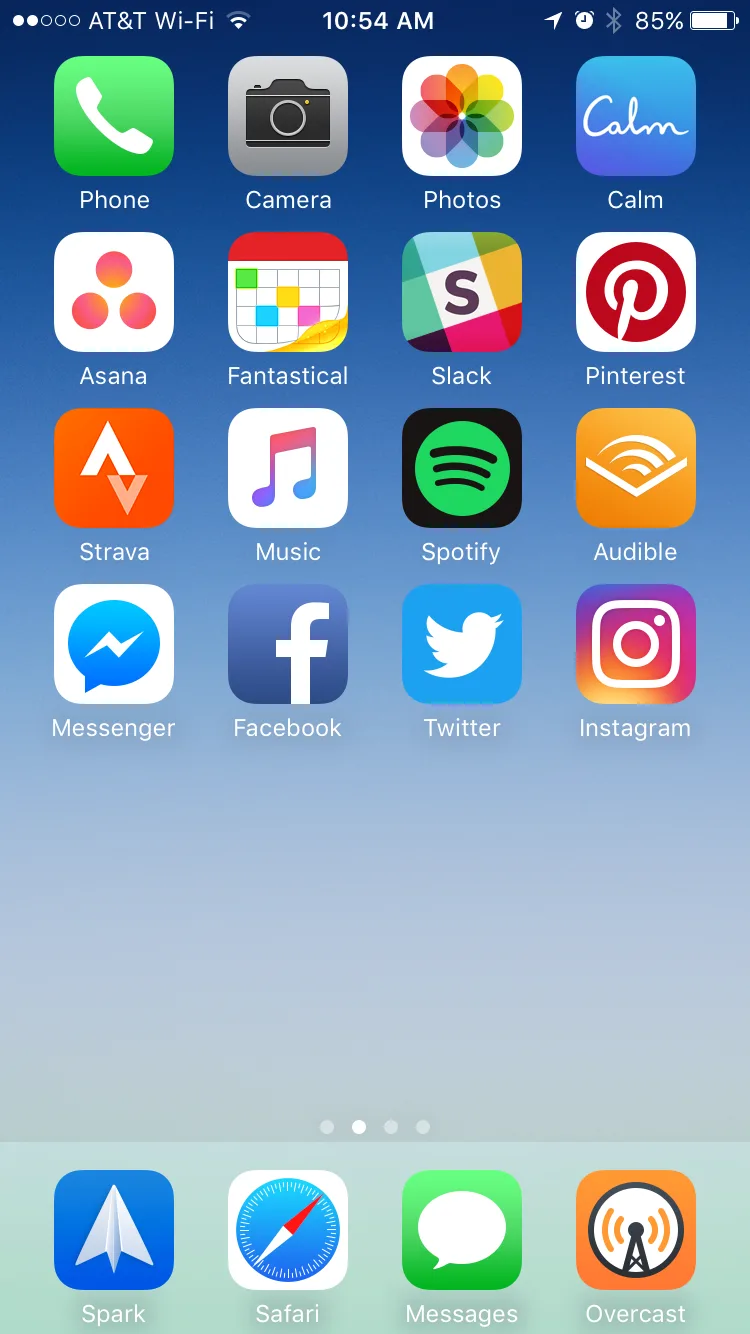Open Twitter
Screen dimensions: 750x1334
pyautogui.click(x=462, y=644)
